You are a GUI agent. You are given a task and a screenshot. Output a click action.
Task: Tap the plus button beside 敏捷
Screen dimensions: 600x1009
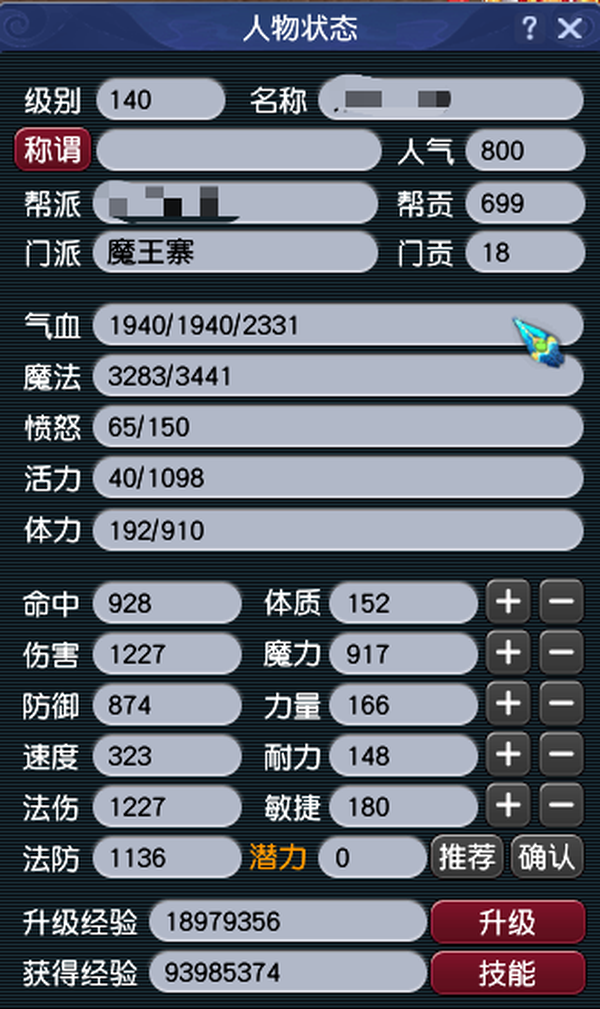click(x=508, y=805)
